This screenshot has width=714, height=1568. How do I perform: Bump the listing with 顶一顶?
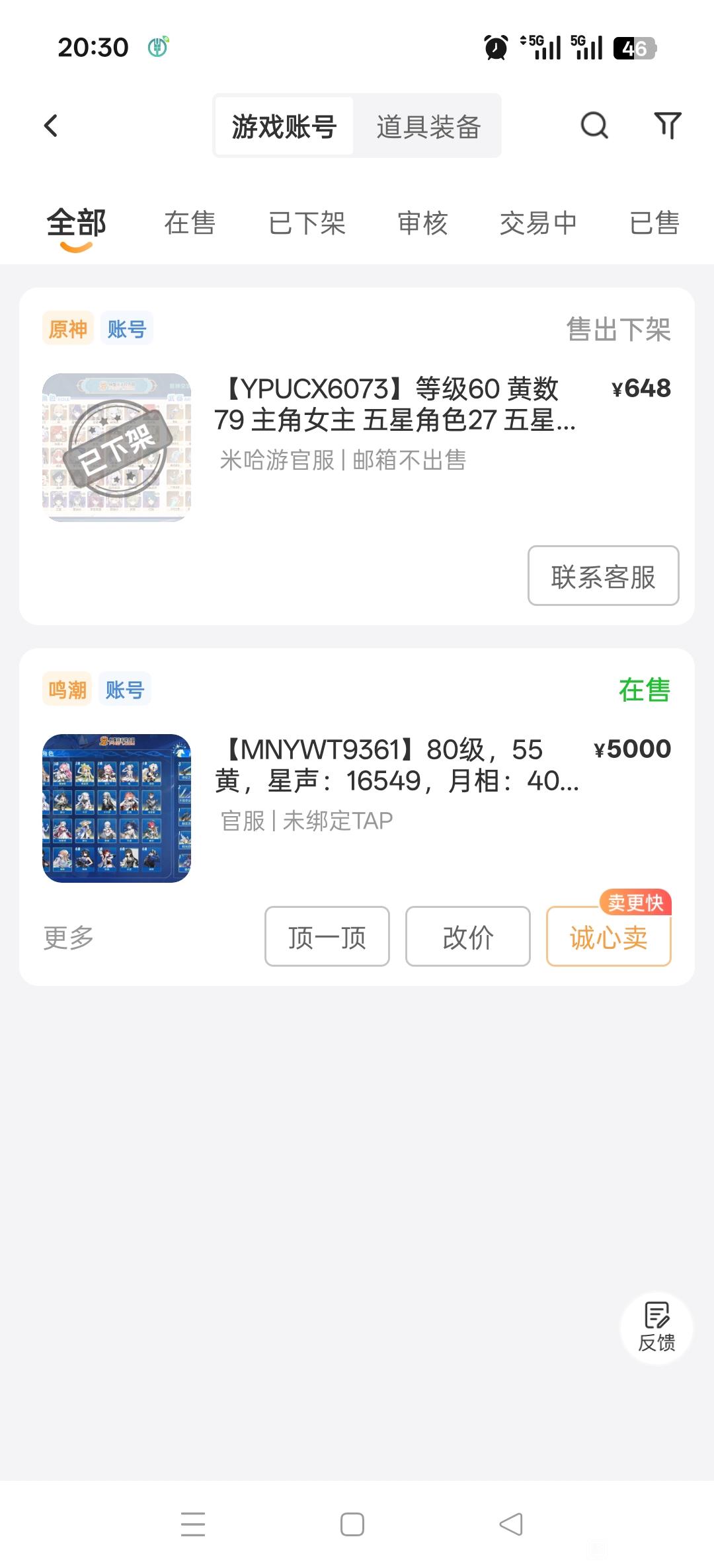pos(327,937)
